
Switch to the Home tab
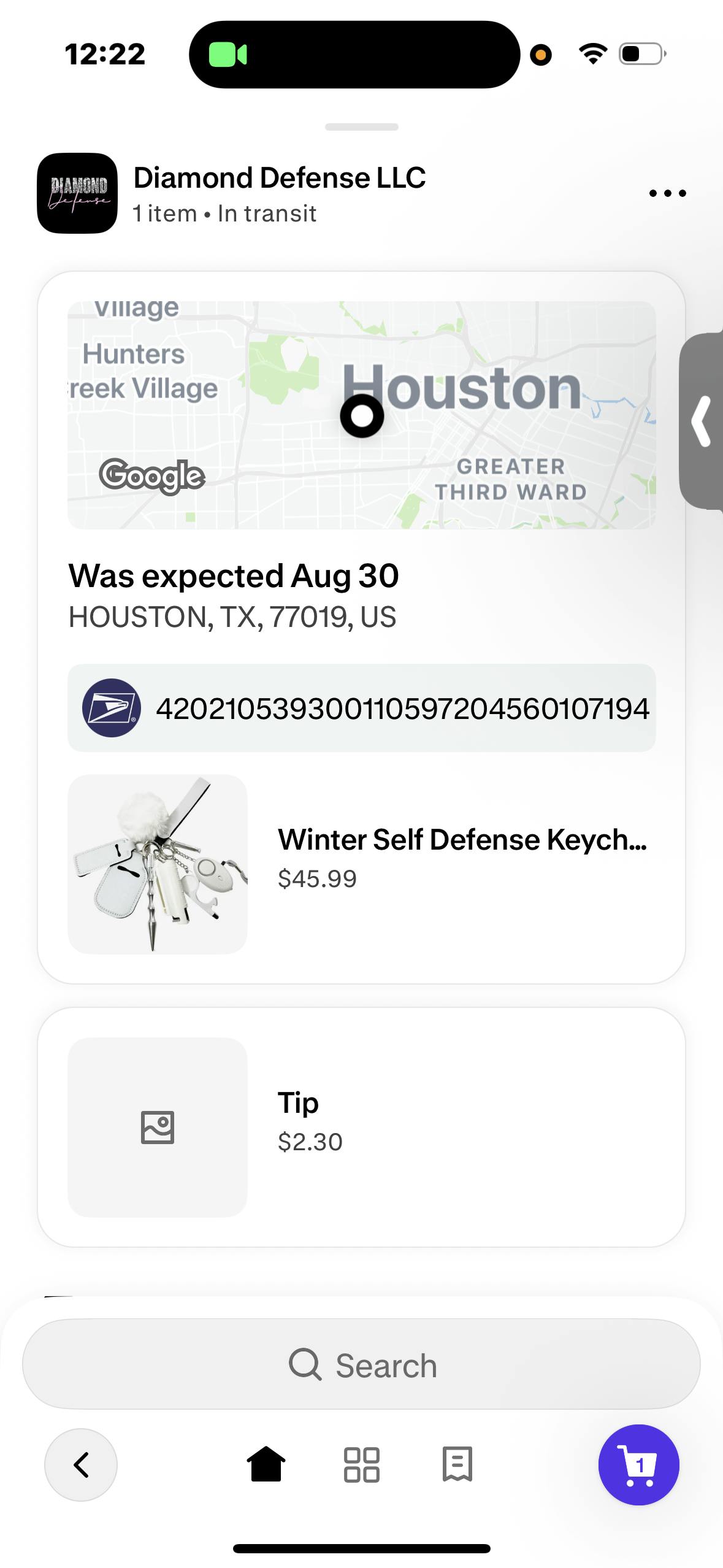266,1465
